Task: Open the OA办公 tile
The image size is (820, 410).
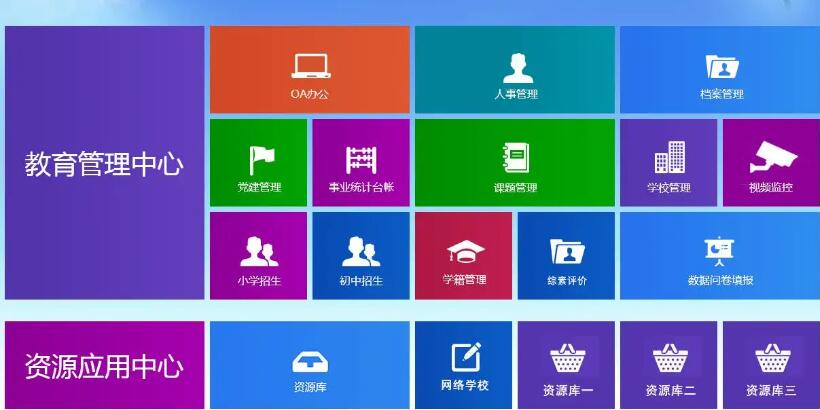Action: (x=309, y=70)
